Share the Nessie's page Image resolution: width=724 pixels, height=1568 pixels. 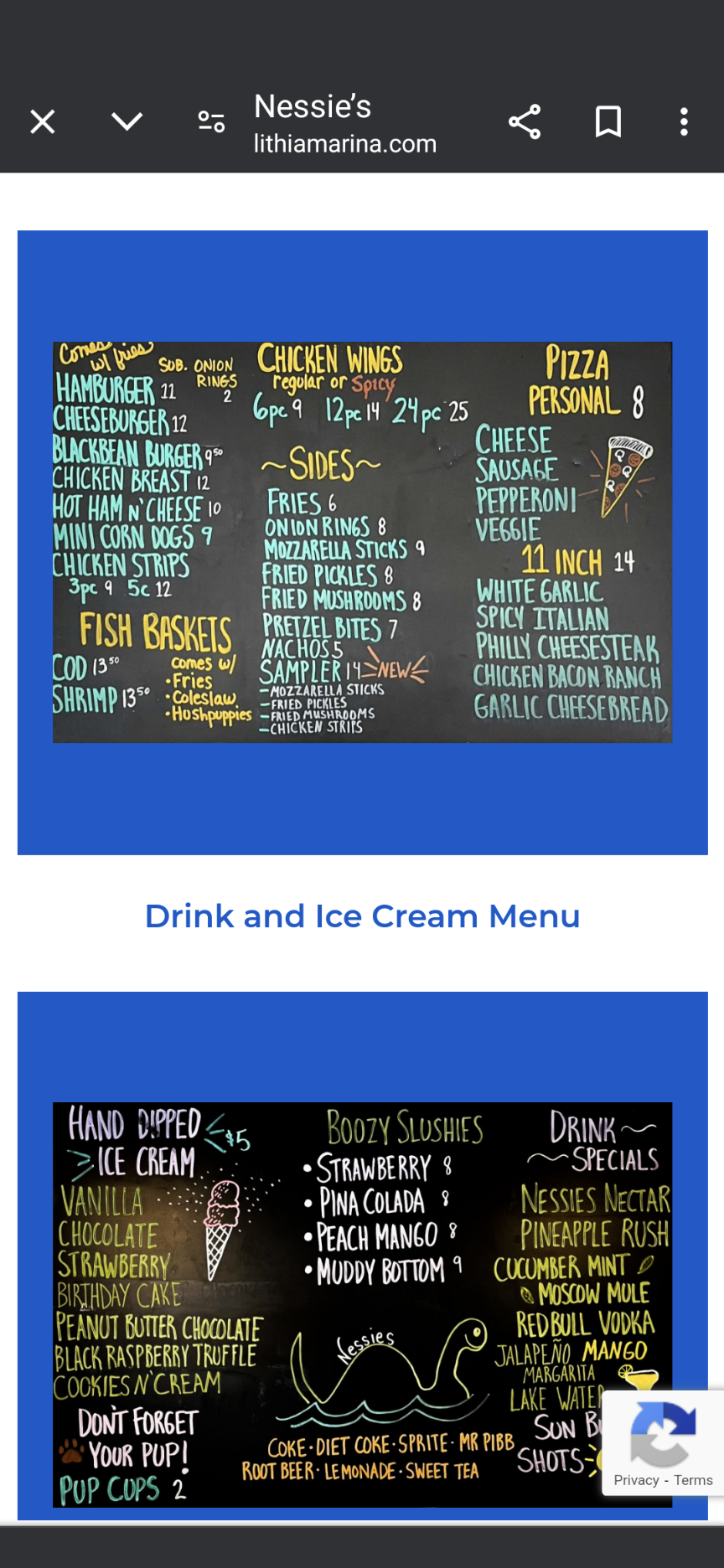coord(525,121)
